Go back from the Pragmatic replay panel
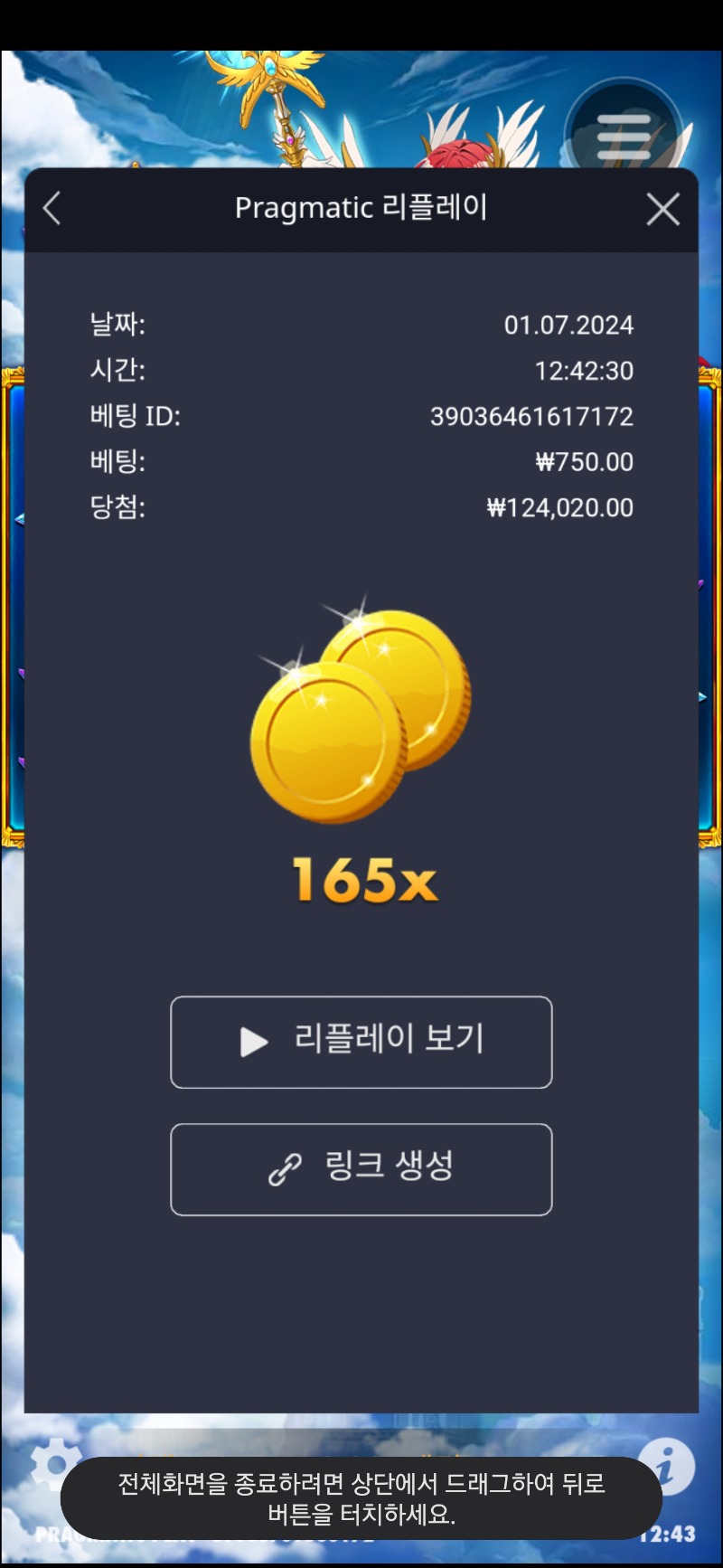 [x=52, y=209]
